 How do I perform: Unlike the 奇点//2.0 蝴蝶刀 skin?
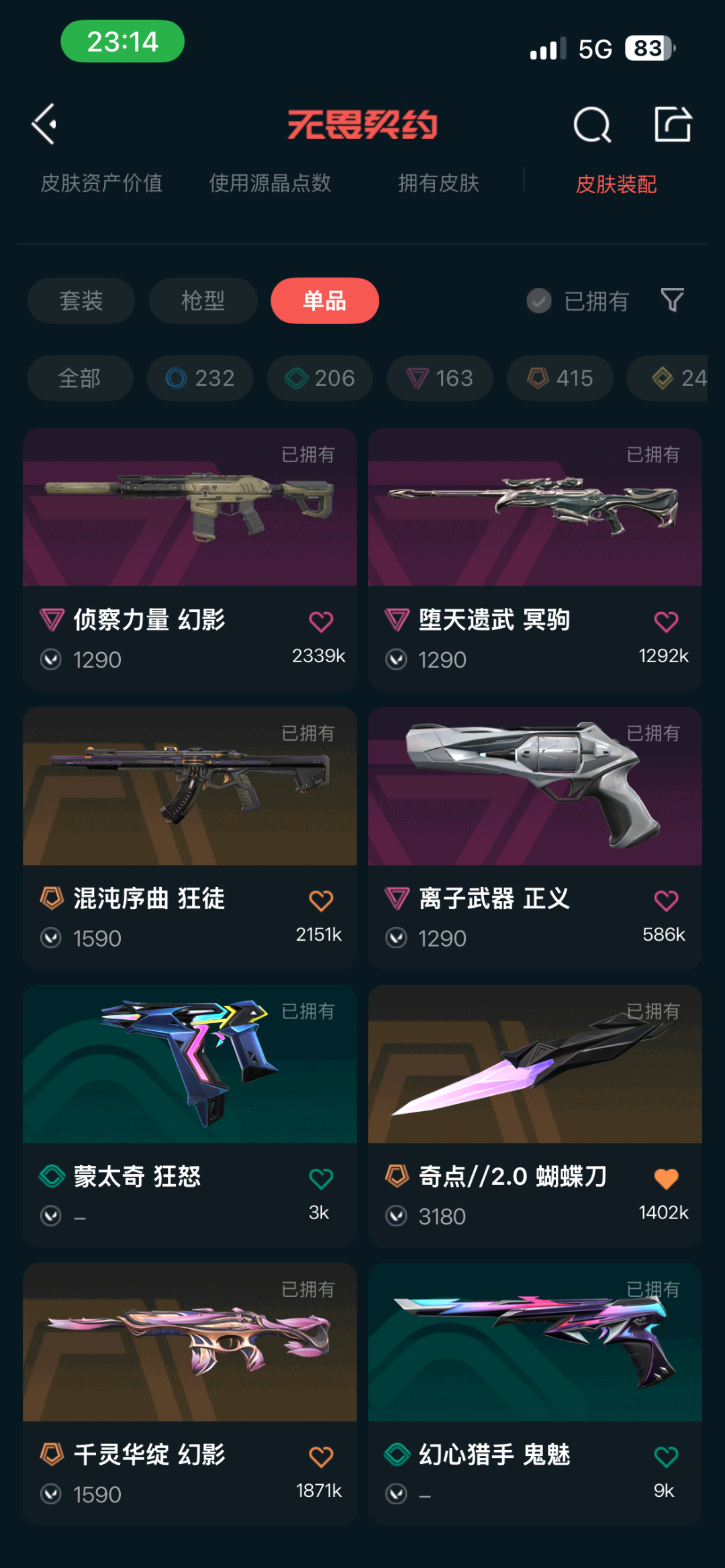tap(666, 1179)
